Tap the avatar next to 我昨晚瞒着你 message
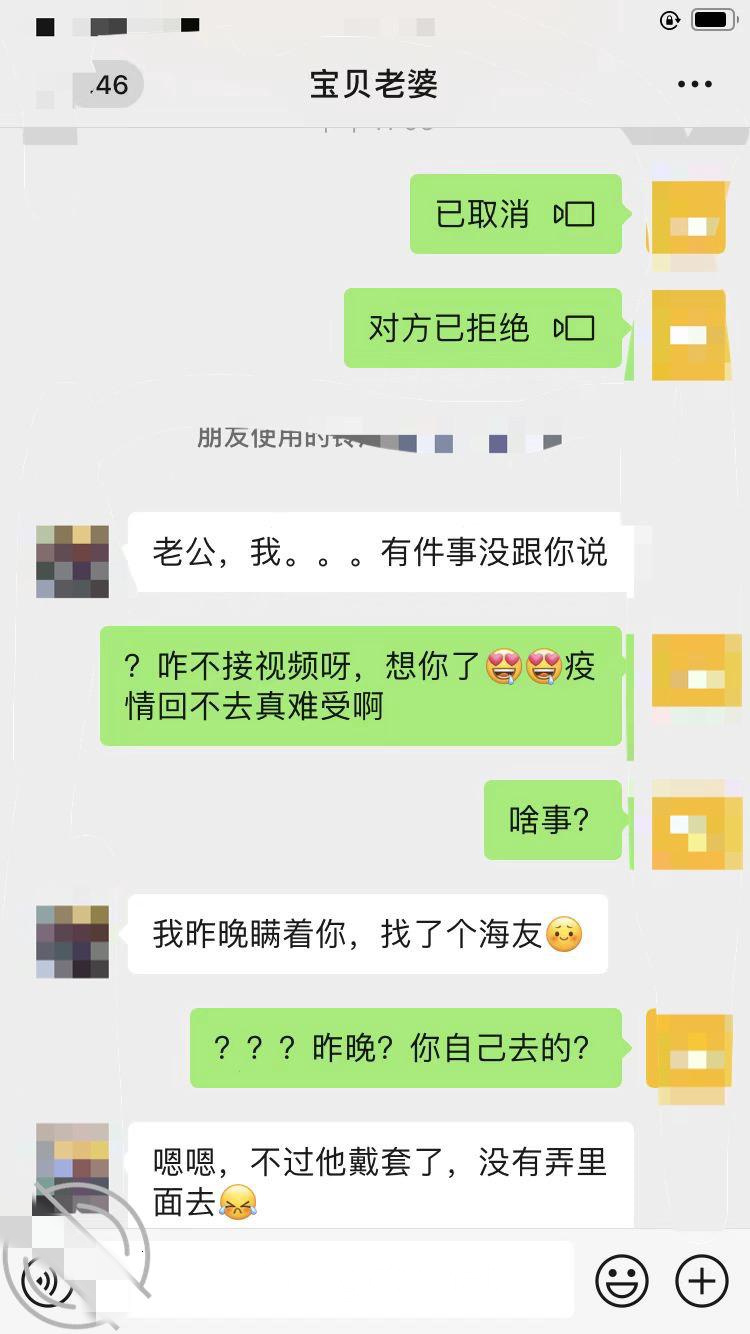This screenshot has height=1334, width=750. (71, 940)
